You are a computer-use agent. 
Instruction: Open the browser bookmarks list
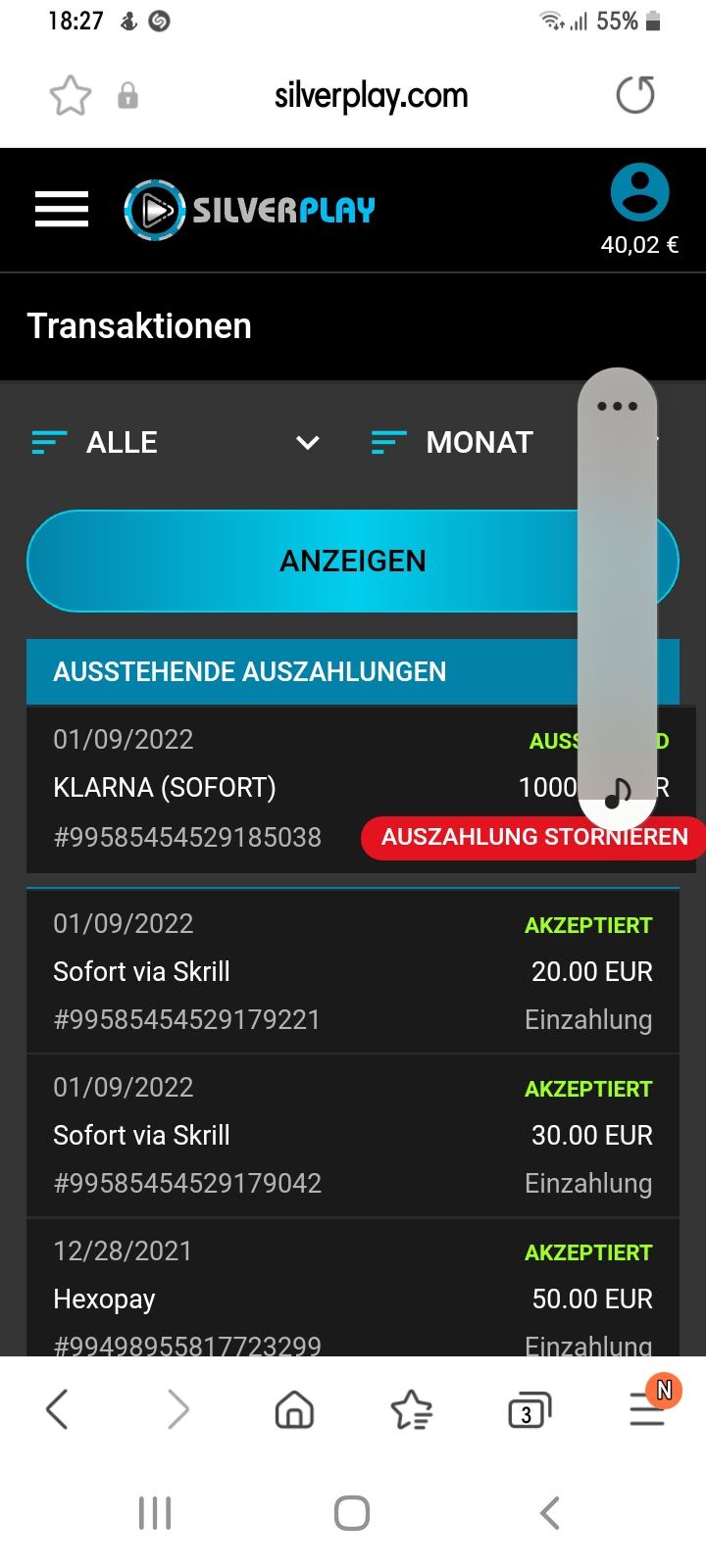[x=411, y=1410]
